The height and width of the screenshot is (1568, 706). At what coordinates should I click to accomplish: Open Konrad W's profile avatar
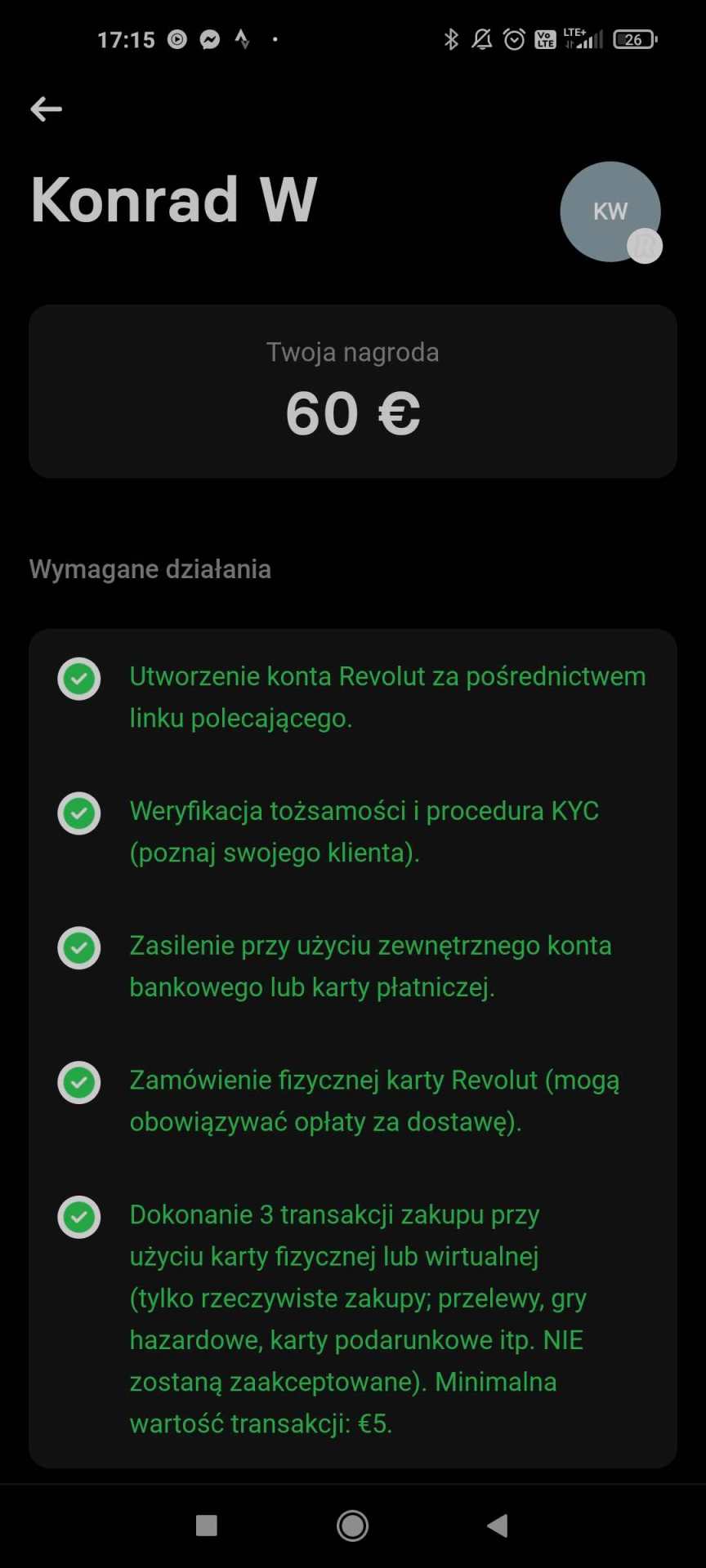[x=610, y=212]
